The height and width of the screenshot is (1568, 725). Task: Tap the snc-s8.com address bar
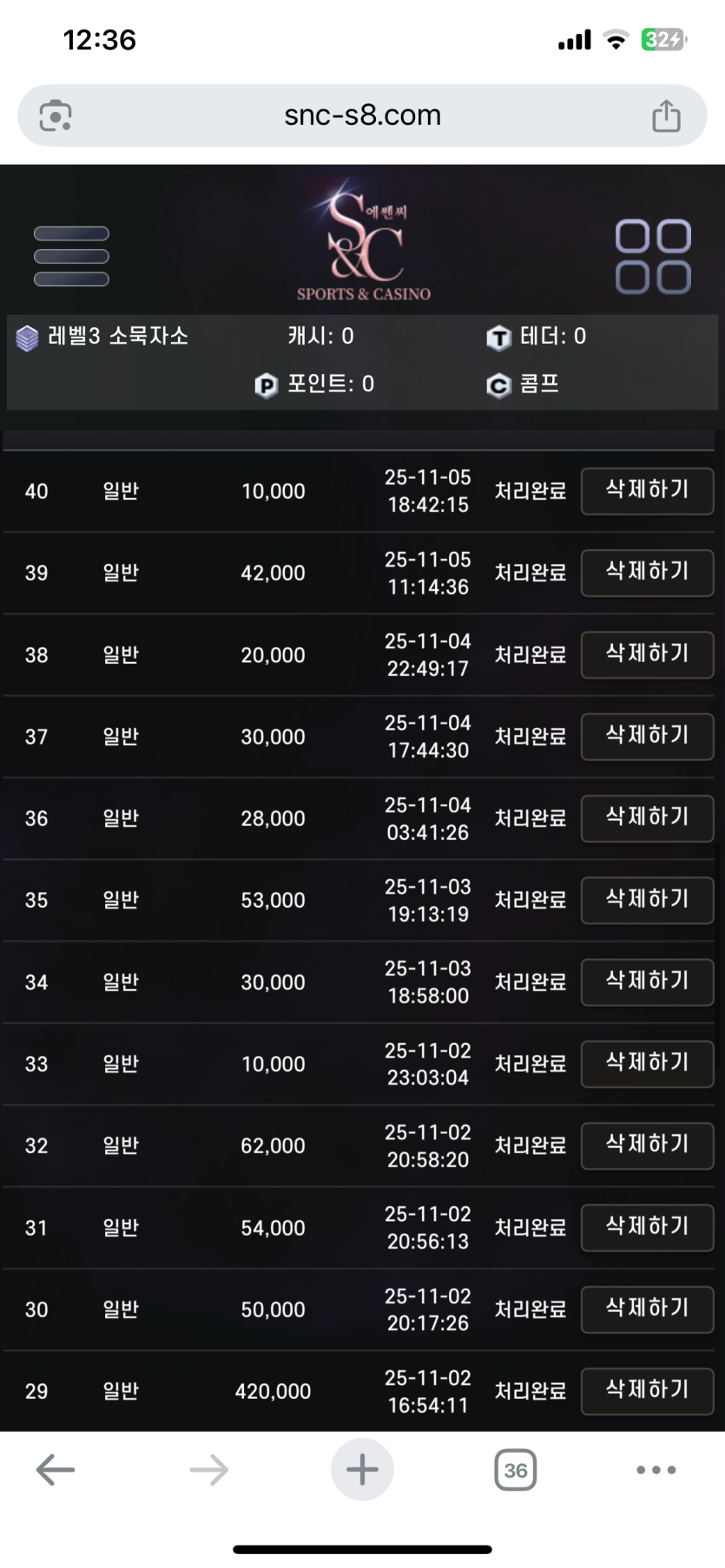click(x=362, y=115)
